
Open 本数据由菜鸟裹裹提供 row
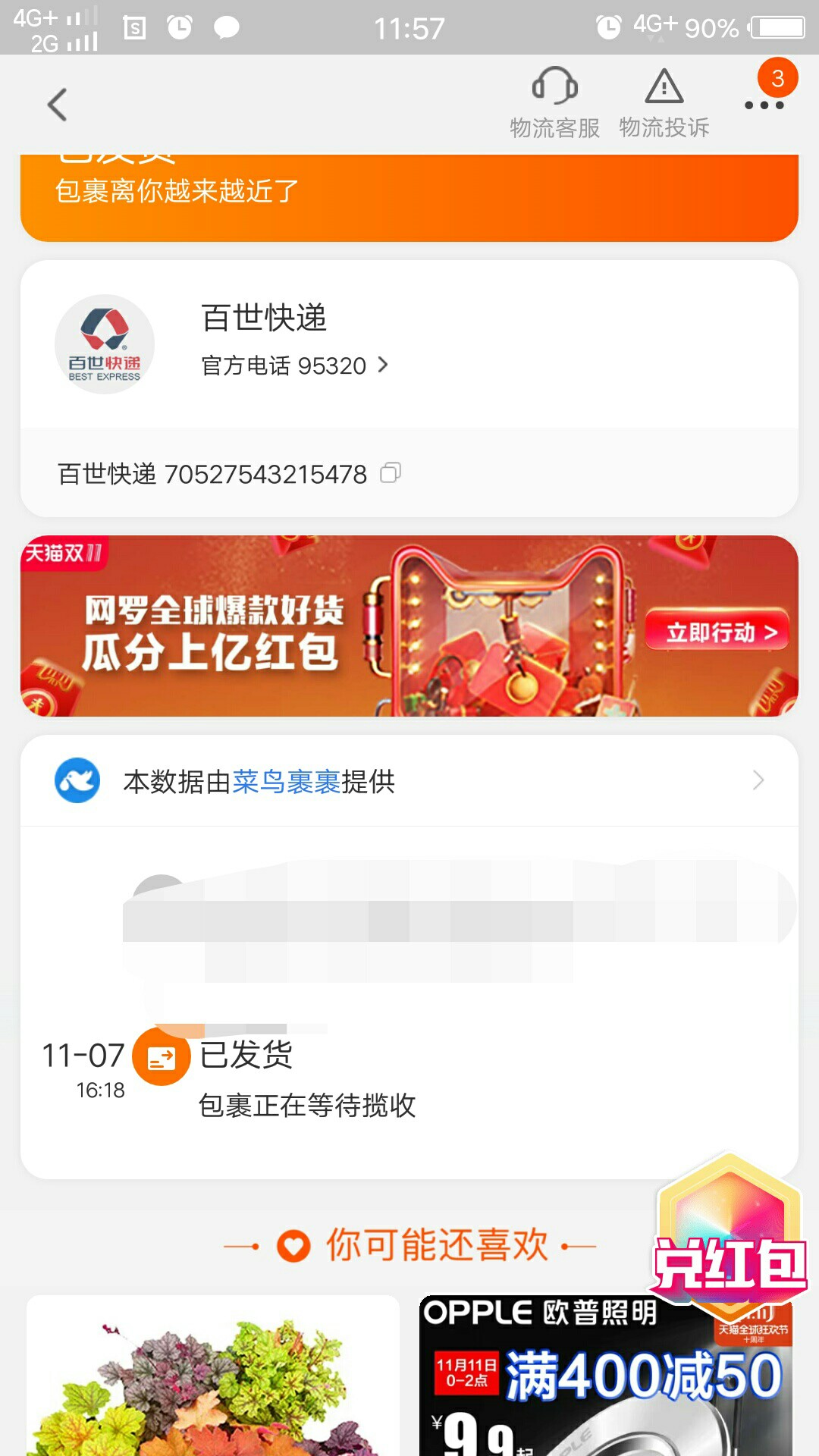click(409, 781)
